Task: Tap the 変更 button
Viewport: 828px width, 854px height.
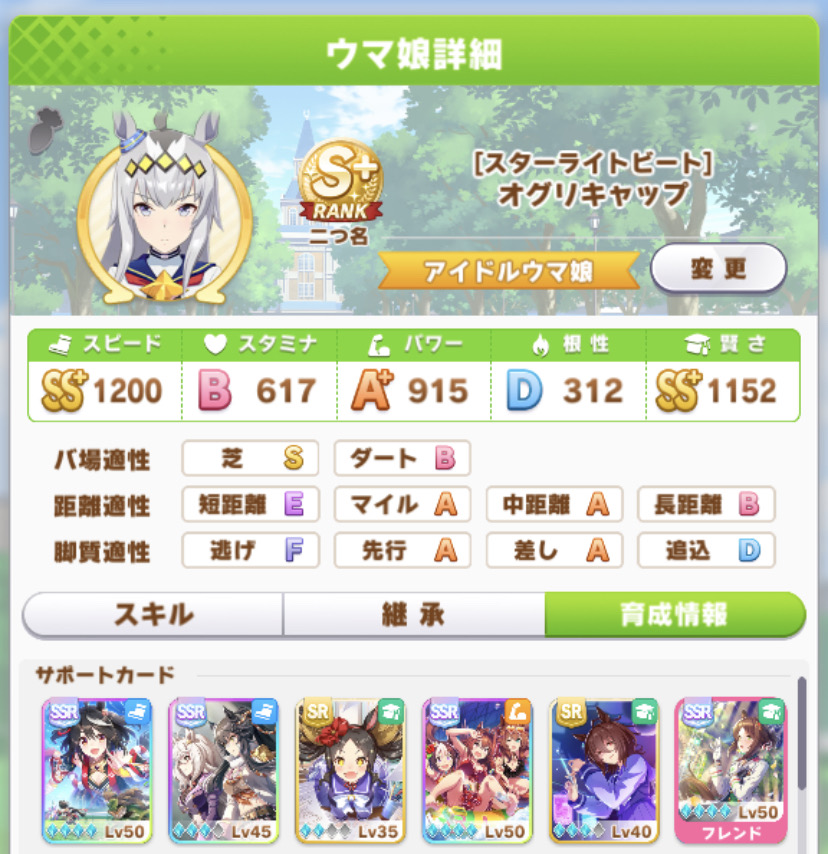Action: click(718, 268)
